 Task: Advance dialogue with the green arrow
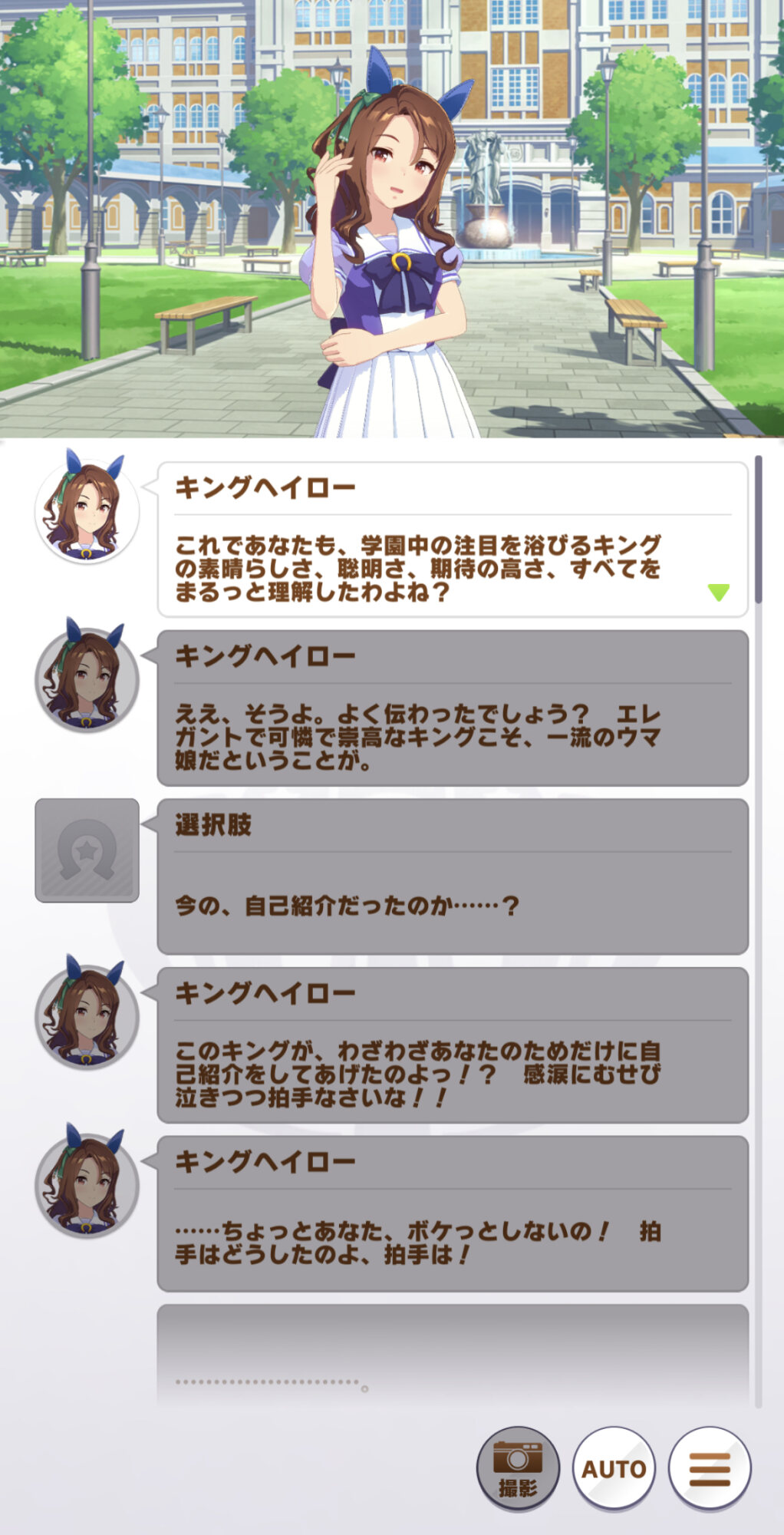719,592
